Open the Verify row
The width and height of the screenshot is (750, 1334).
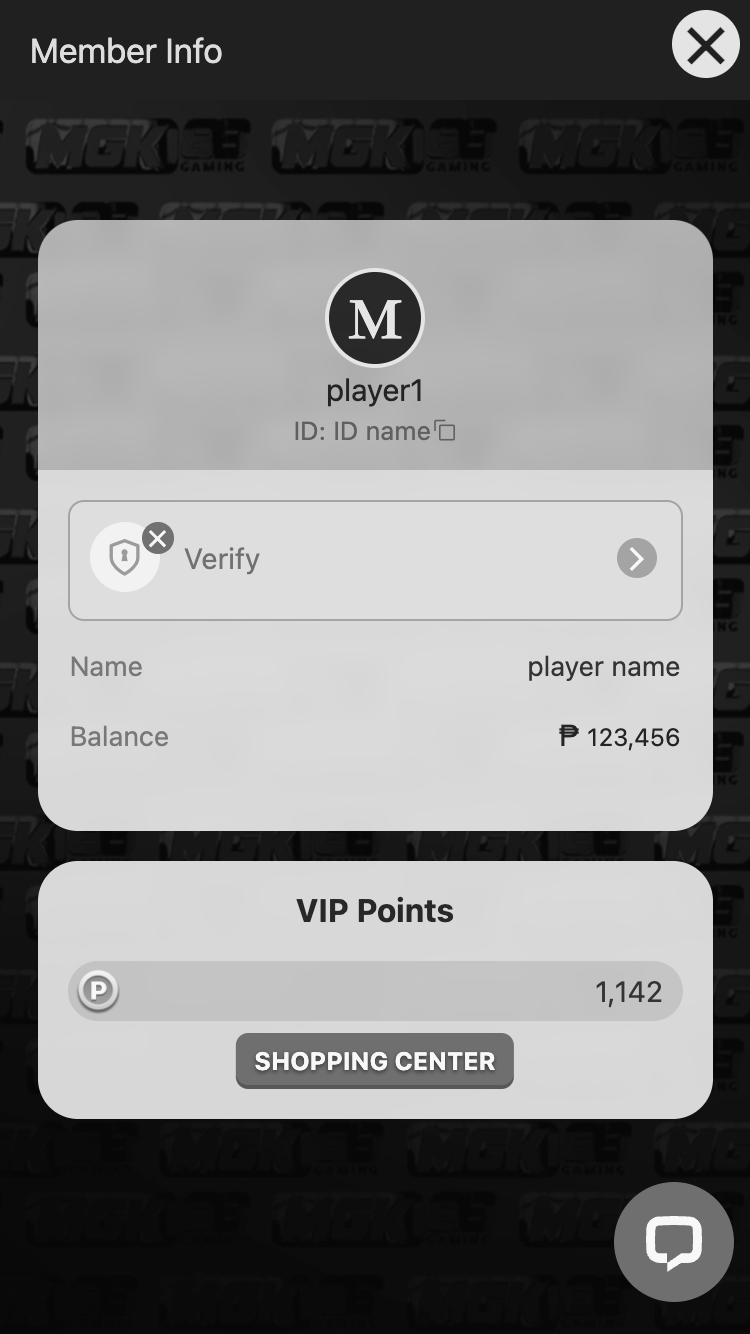tap(375, 560)
